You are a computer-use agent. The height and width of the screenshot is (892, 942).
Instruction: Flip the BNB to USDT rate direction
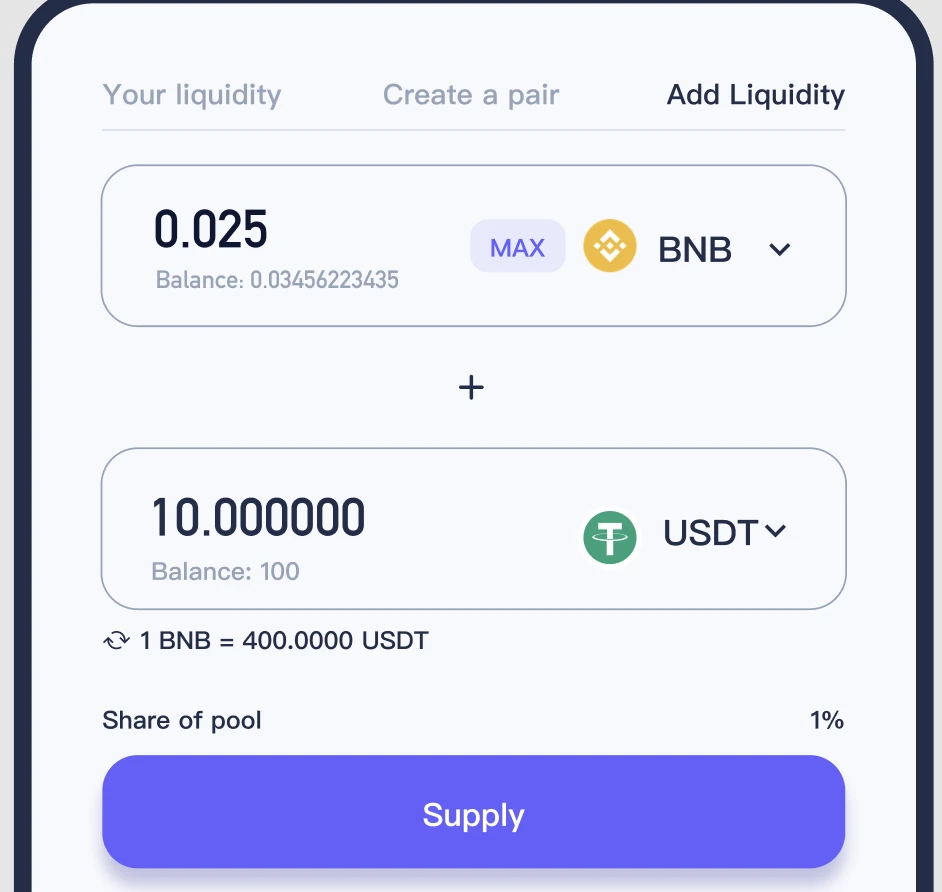[x=117, y=640]
